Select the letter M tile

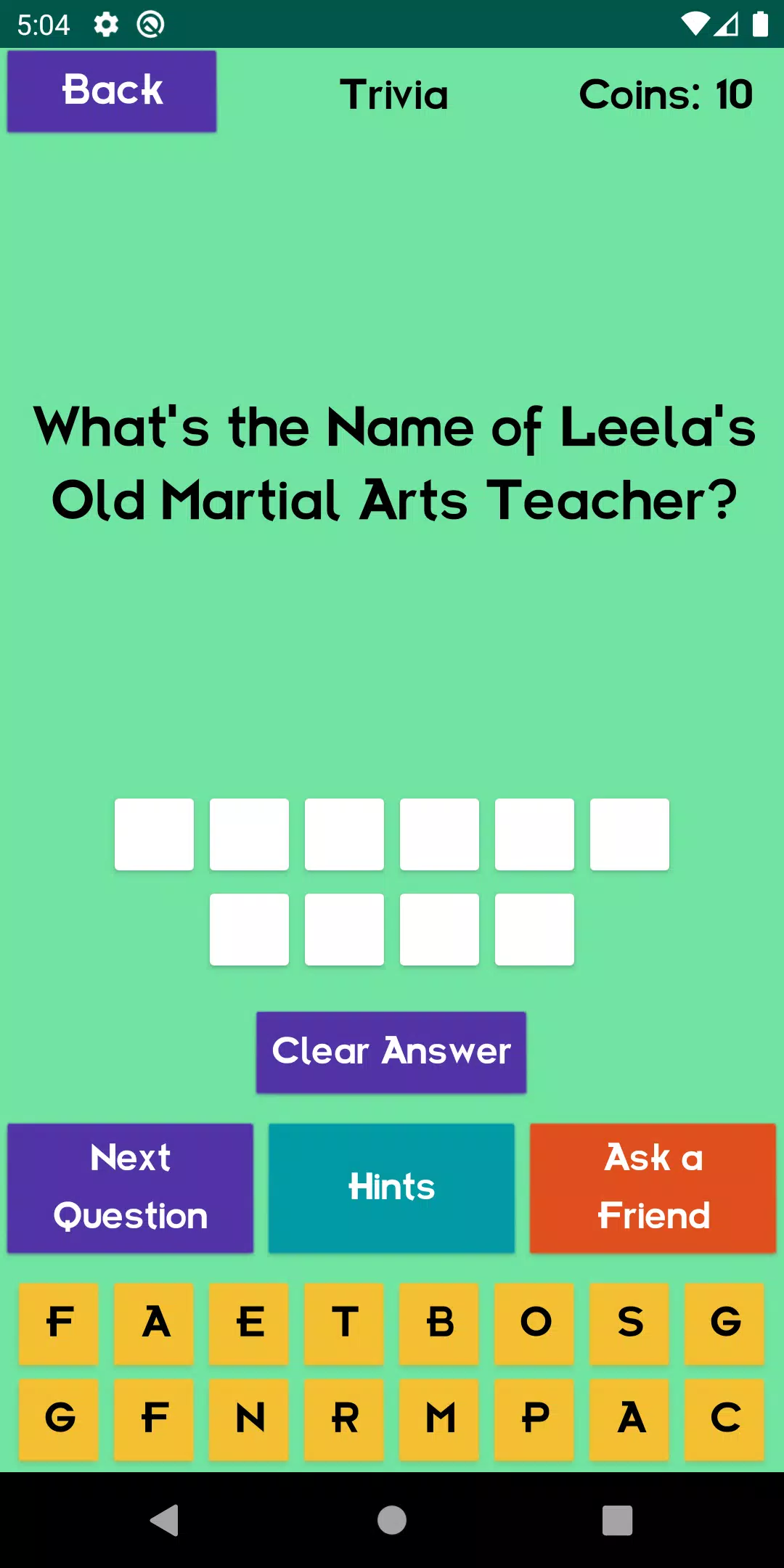pyautogui.click(x=439, y=1418)
